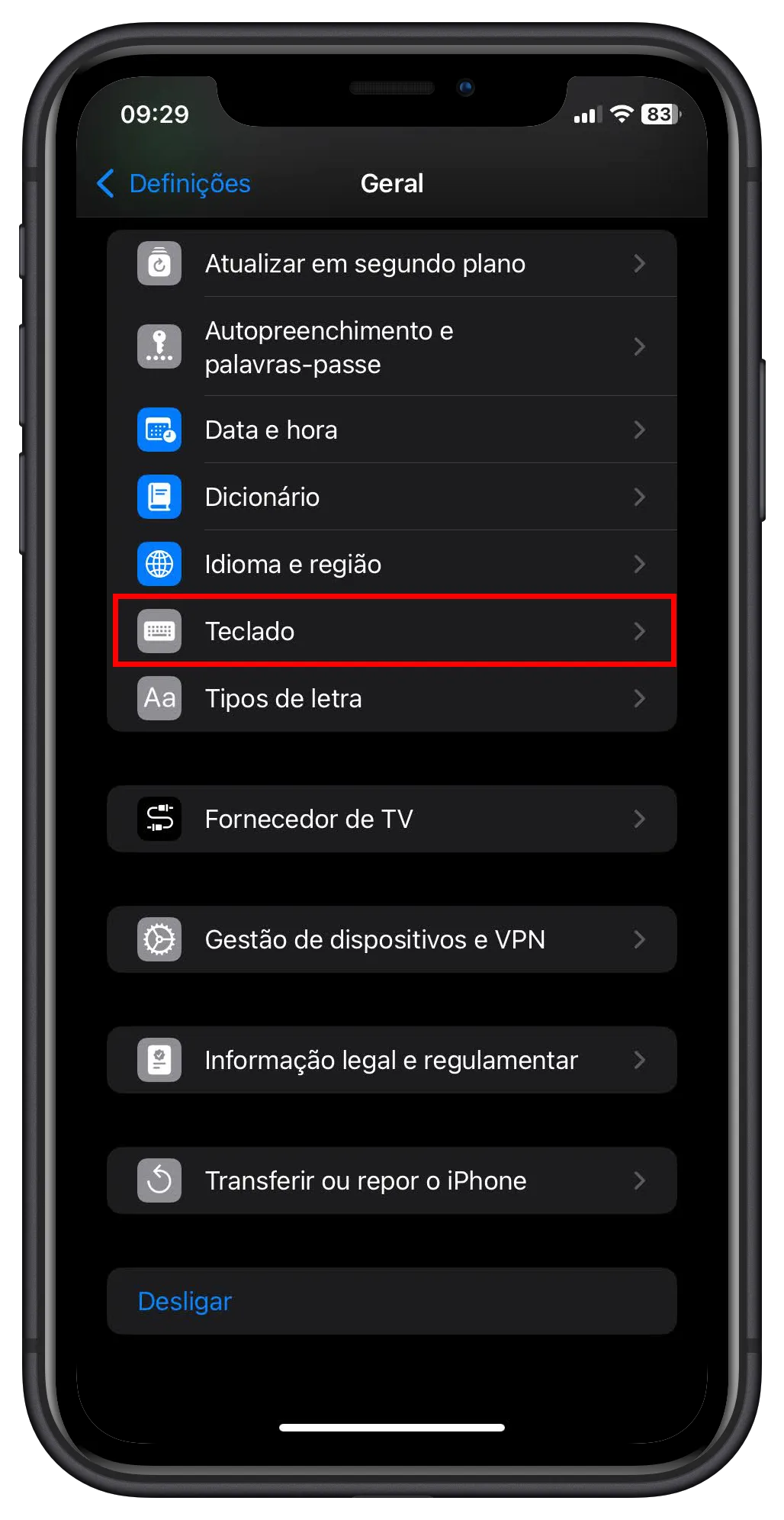
Task: Open Informação legal e regulamentar
Action: 391,1061
